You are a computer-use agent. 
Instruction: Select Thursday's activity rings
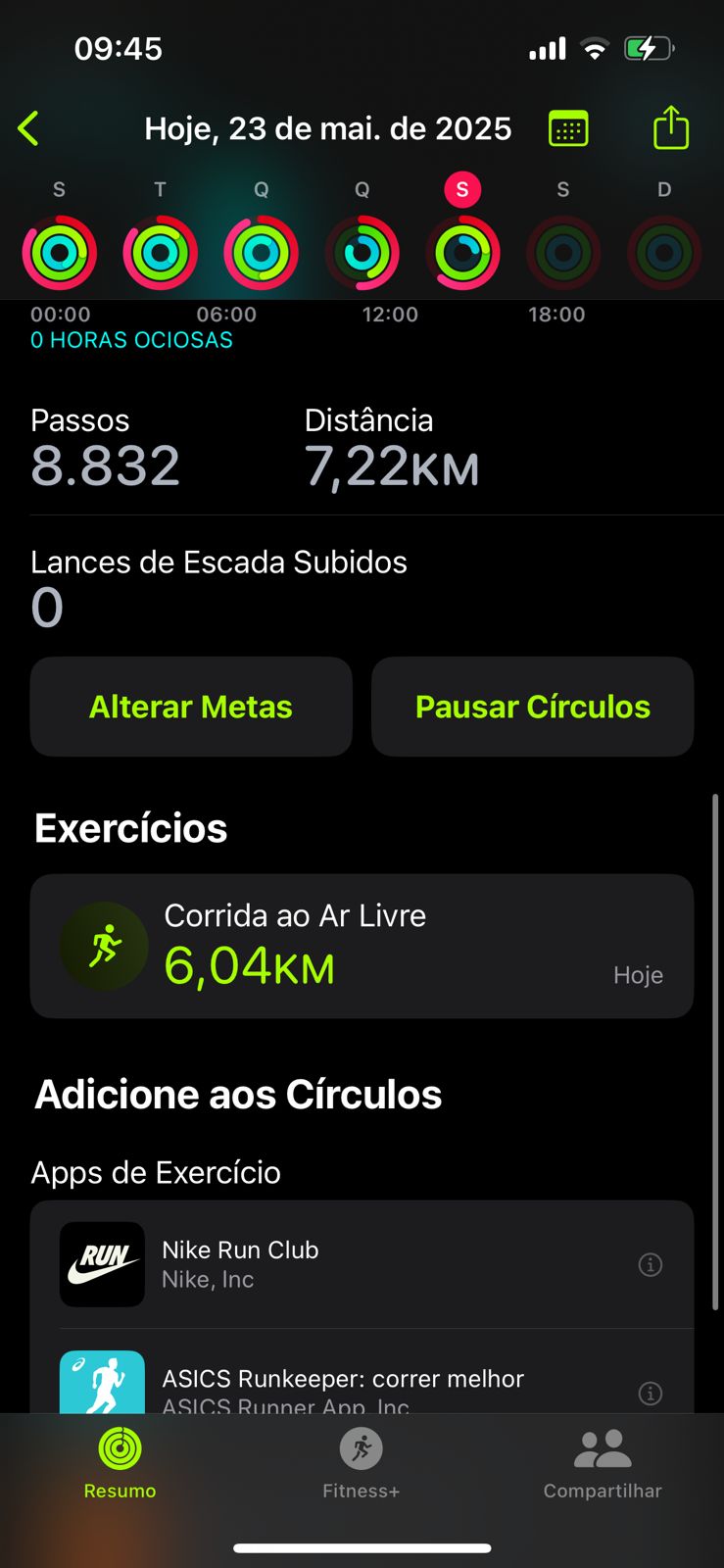(362, 253)
